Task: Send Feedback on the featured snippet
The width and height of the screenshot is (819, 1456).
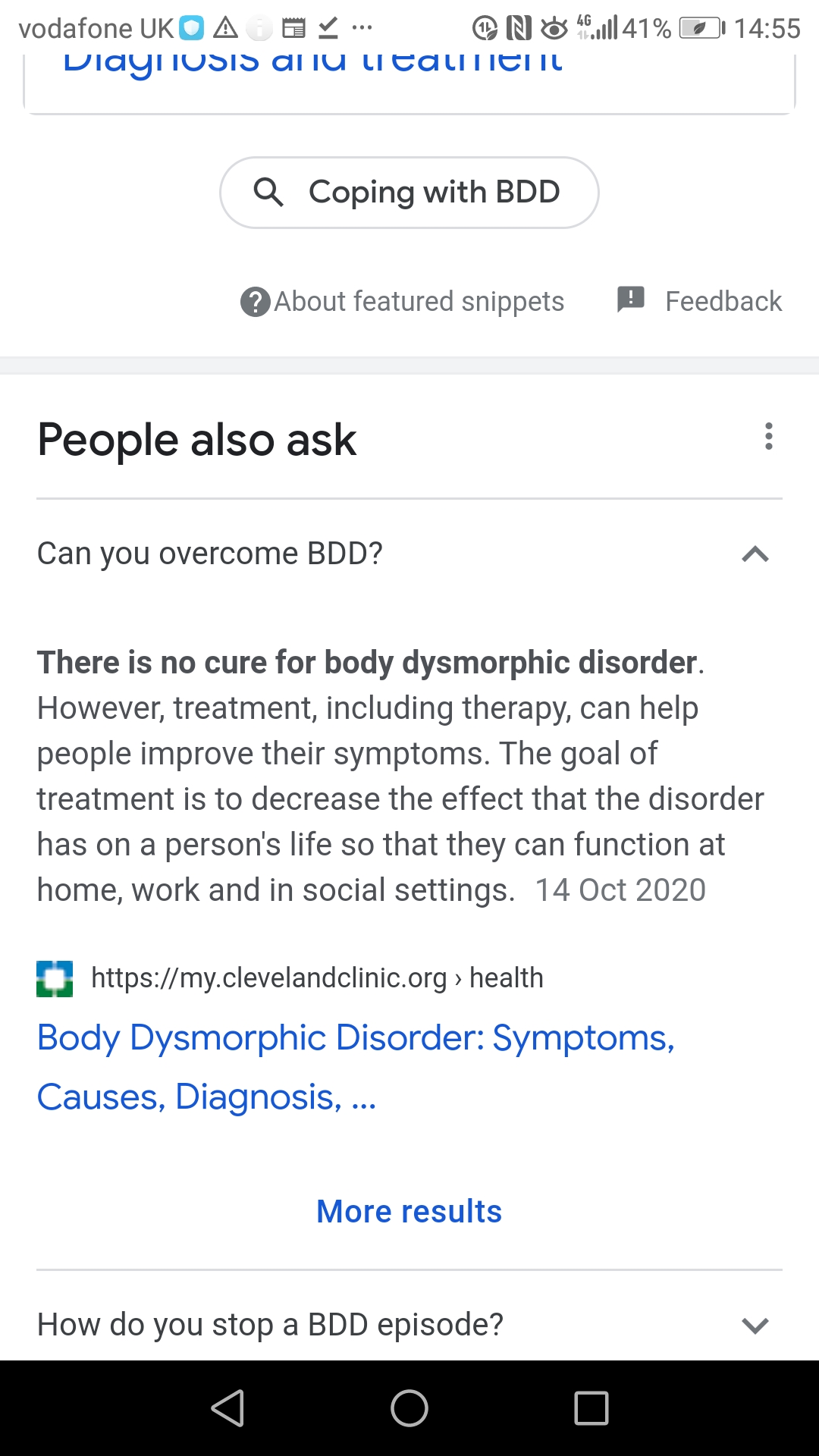Action: pyautogui.click(x=699, y=301)
